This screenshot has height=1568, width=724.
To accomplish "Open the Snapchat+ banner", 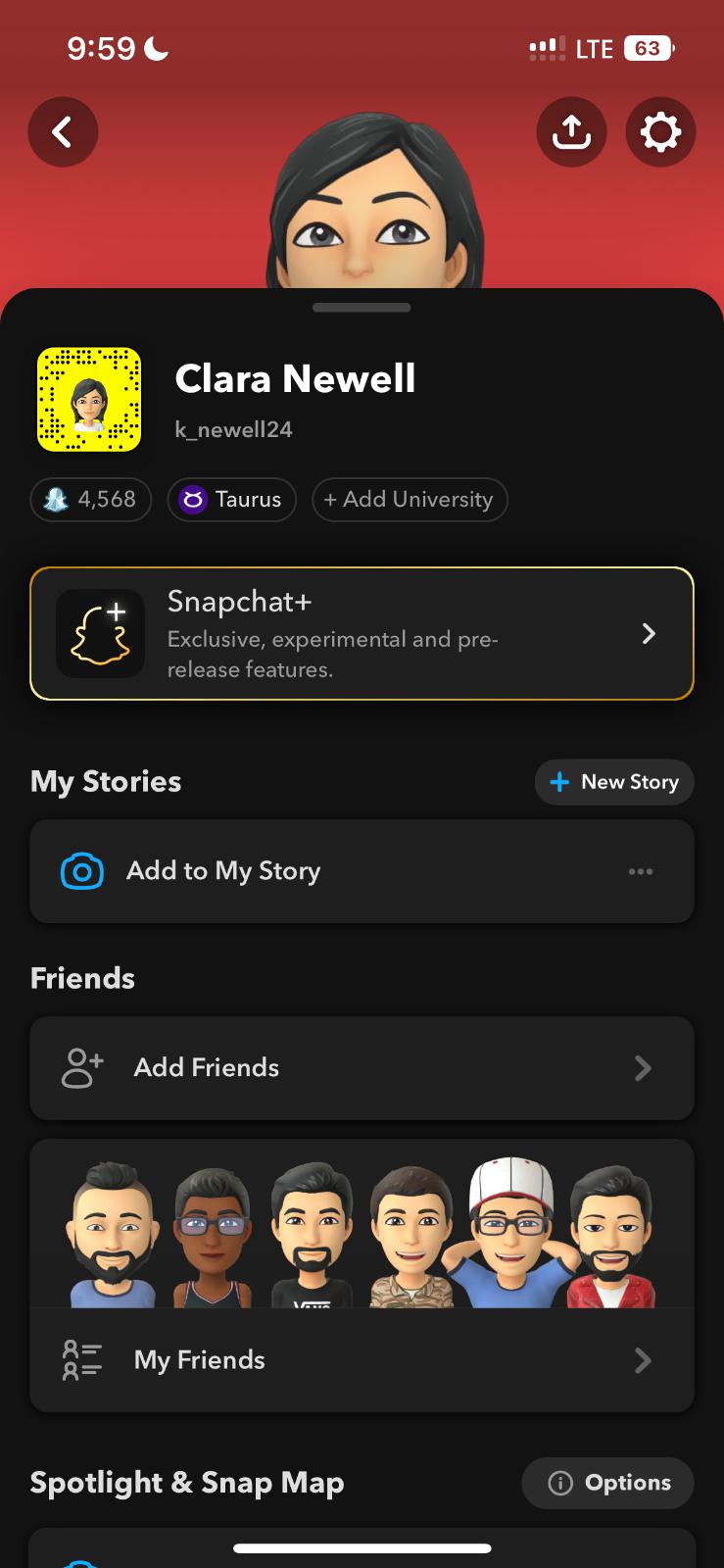I will (x=362, y=633).
